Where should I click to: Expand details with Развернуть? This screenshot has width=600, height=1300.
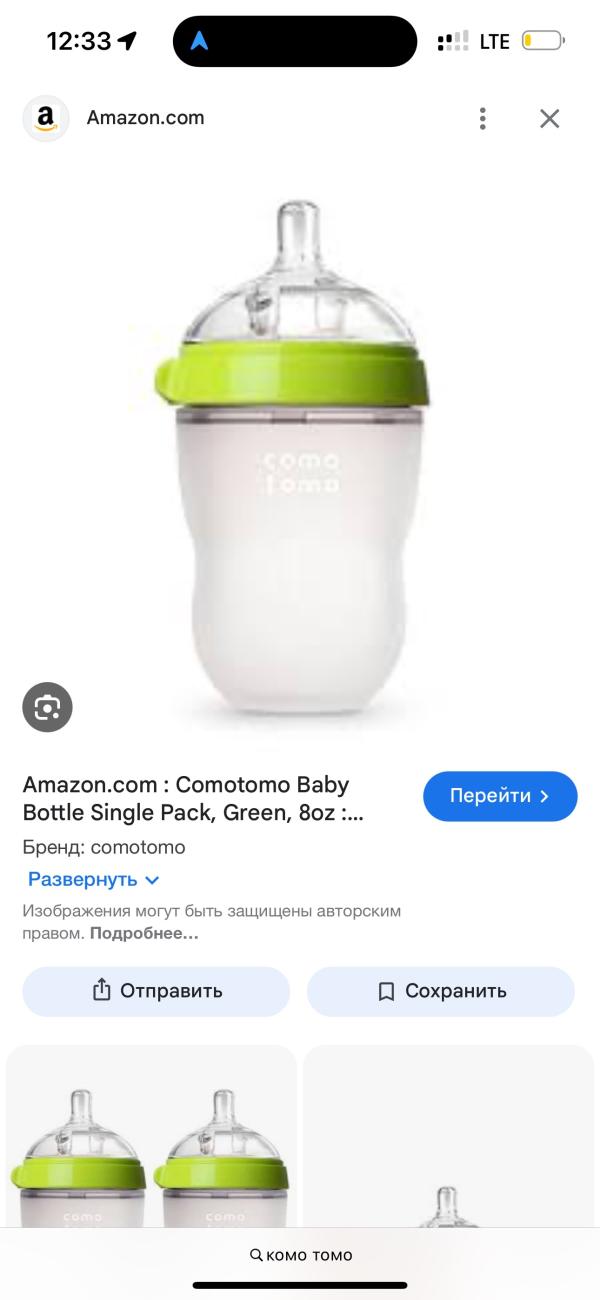click(94, 880)
